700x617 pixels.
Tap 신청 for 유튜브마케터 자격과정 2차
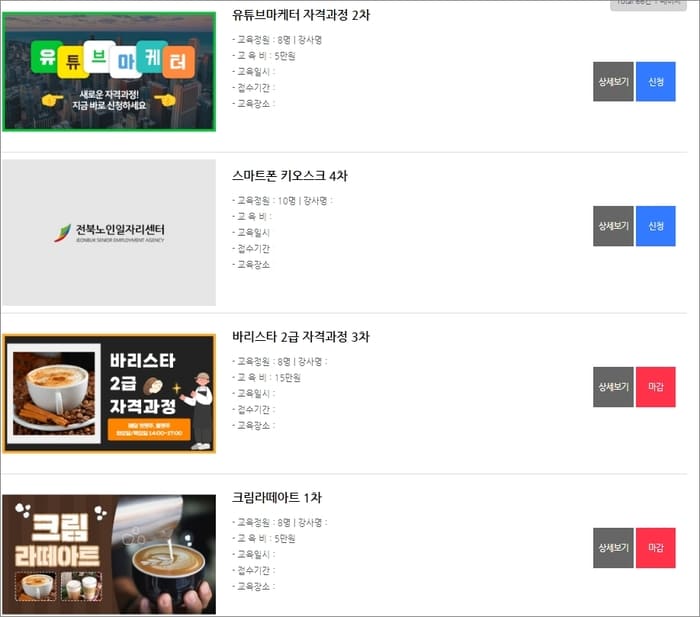tap(656, 82)
